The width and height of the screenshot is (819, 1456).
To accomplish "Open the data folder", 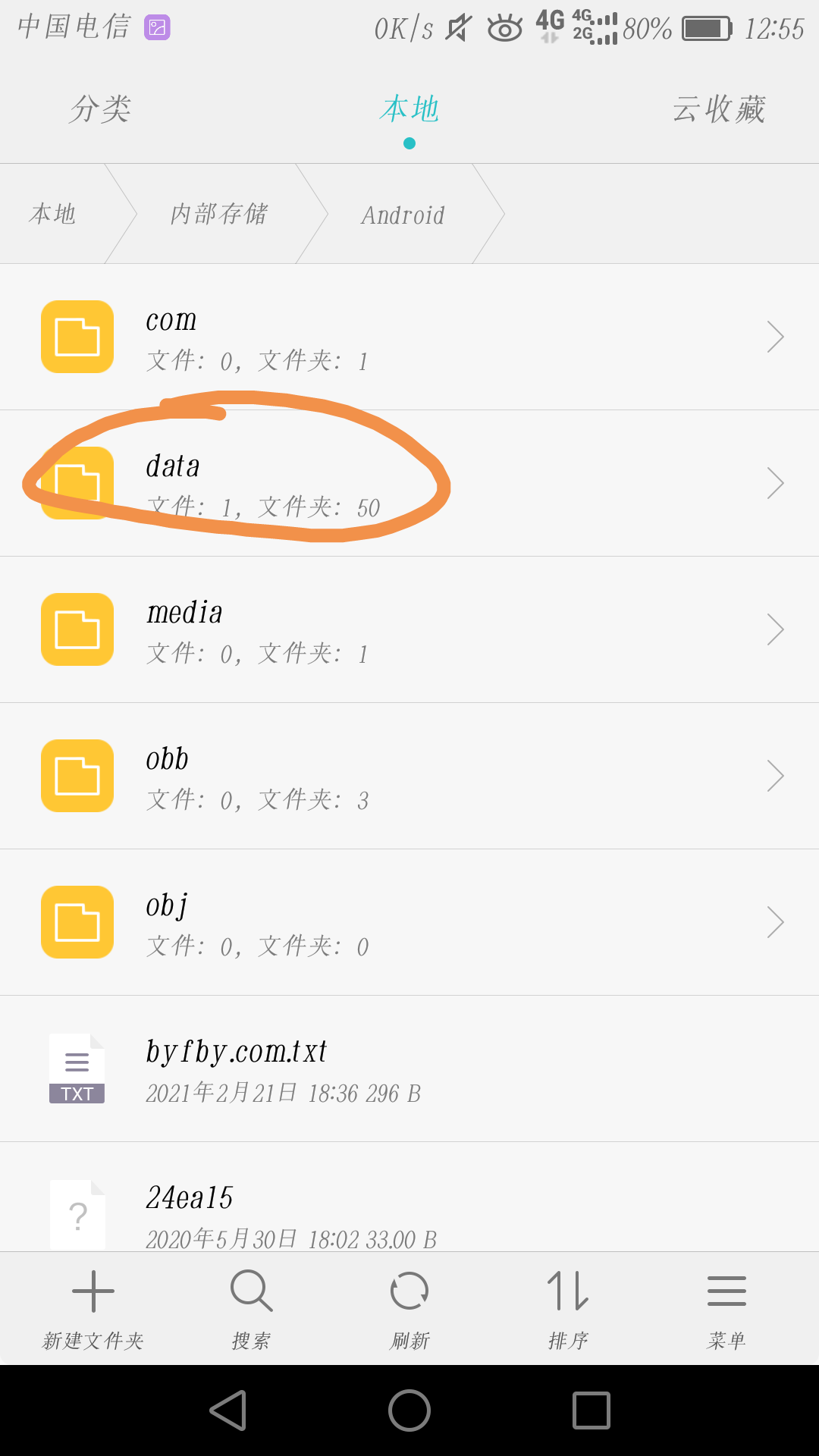I will (x=409, y=483).
